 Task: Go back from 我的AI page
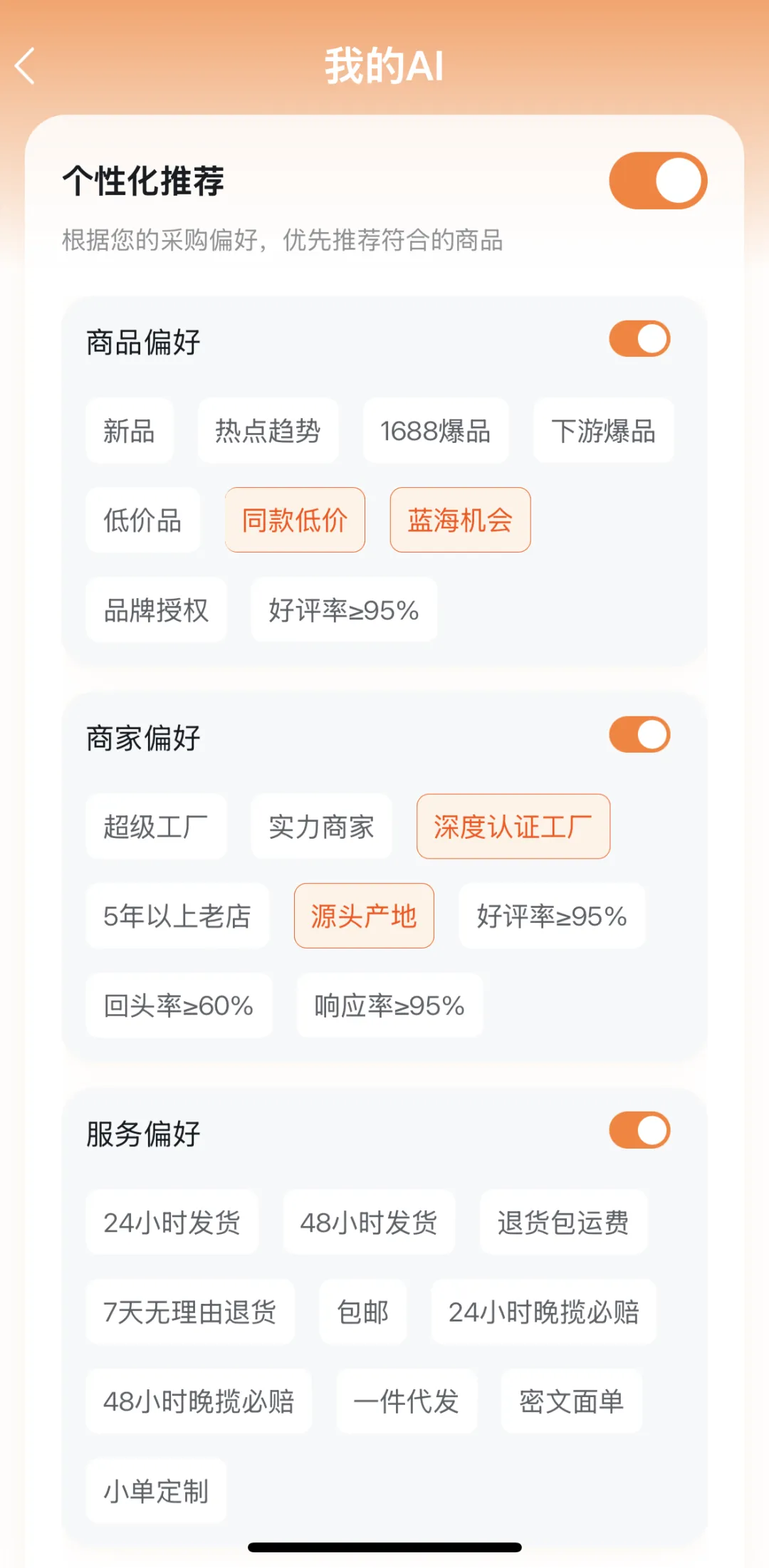click(x=26, y=66)
